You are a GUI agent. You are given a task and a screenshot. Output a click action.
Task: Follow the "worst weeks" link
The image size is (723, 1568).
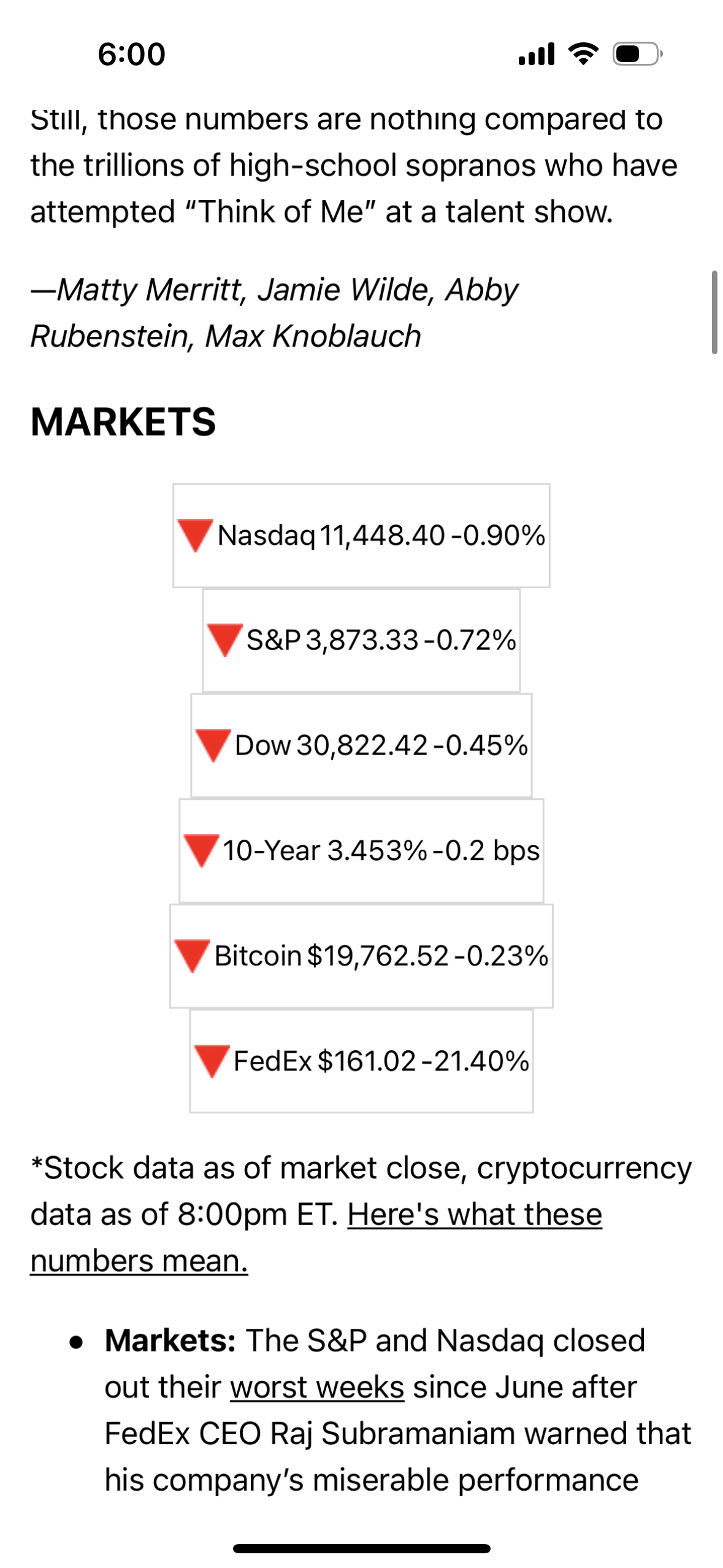point(316,1388)
